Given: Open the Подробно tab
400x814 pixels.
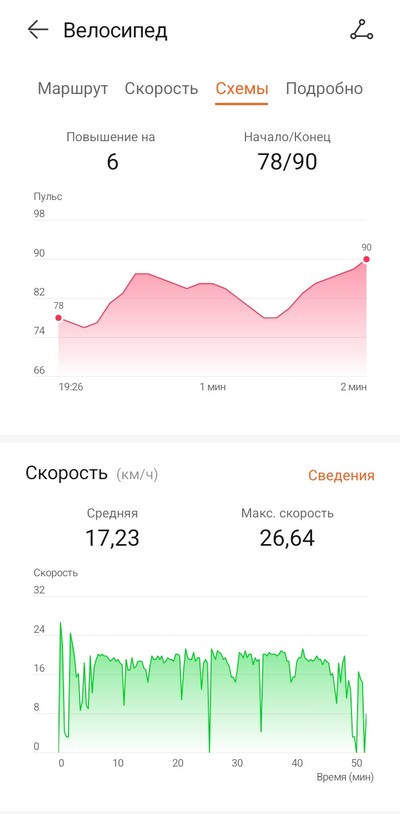Looking at the screenshot, I should (324, 88).
